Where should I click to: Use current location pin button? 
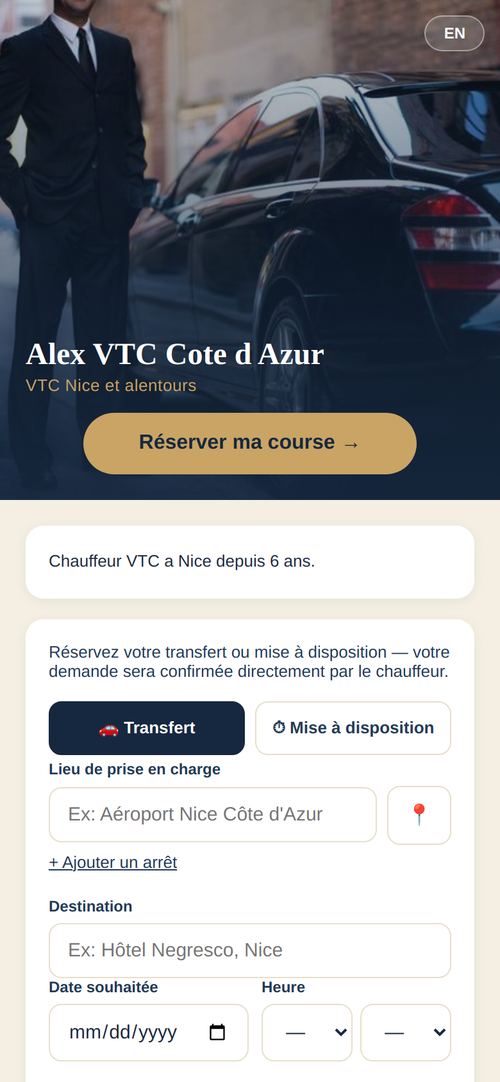pos(419,815)
